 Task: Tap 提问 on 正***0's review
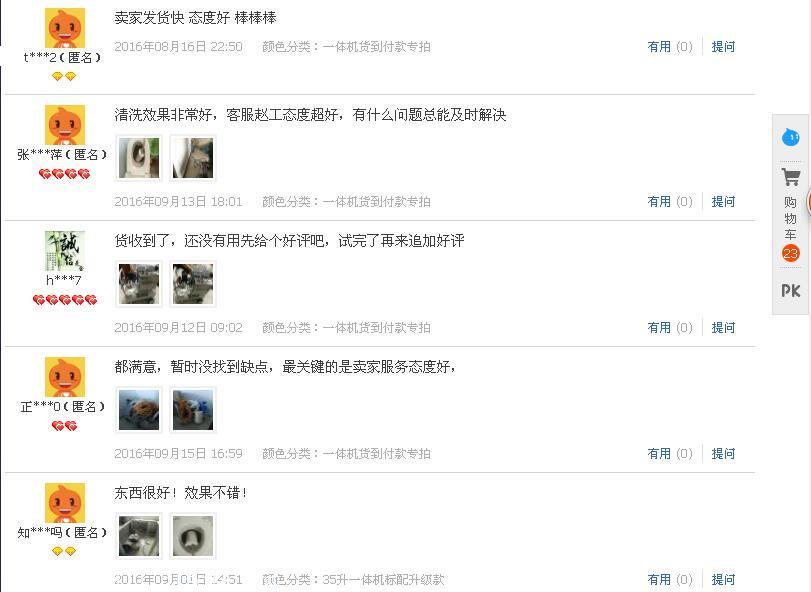point(723,453)
